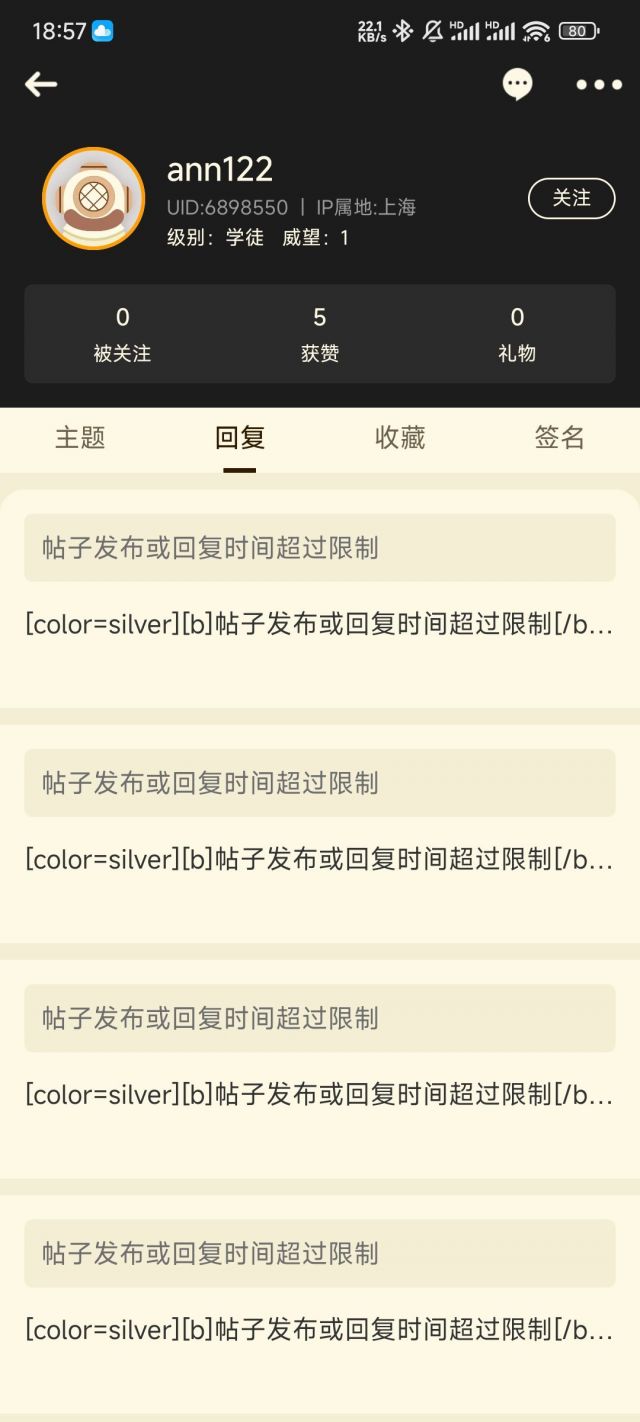Open the three-dot overflow menu

(599, 85)
